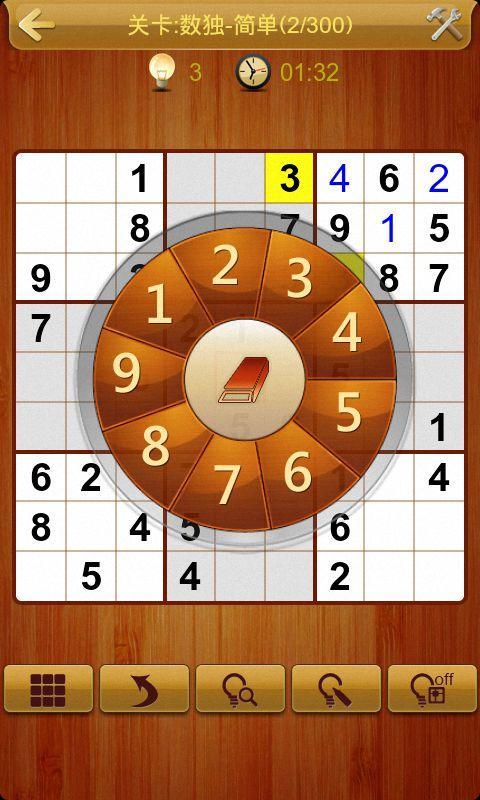Use the bulb with magnifier hint
Viewport: 480px width, 800px height.
tap(240, 688)
